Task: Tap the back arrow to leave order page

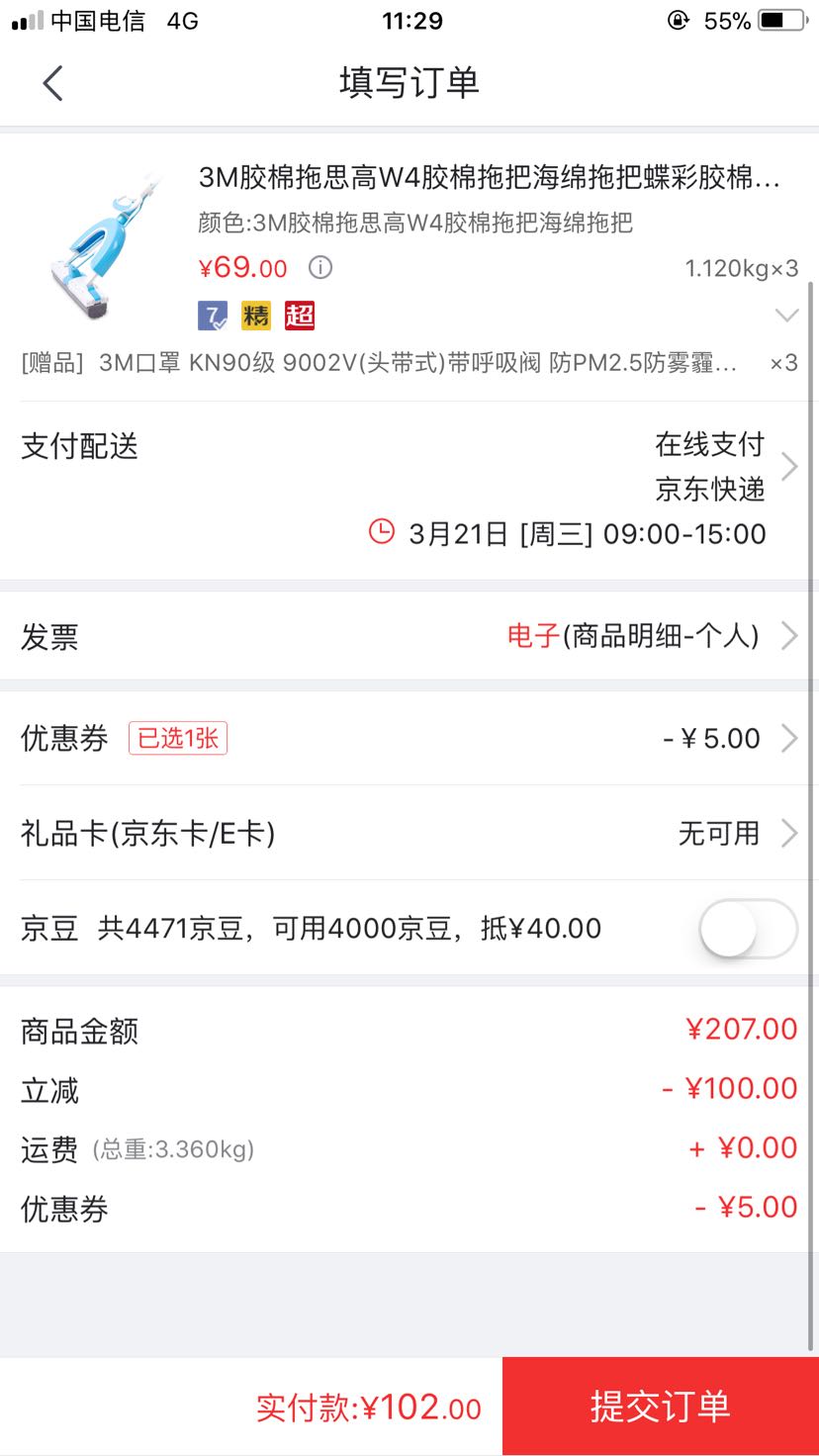Action: coord(51,83)
